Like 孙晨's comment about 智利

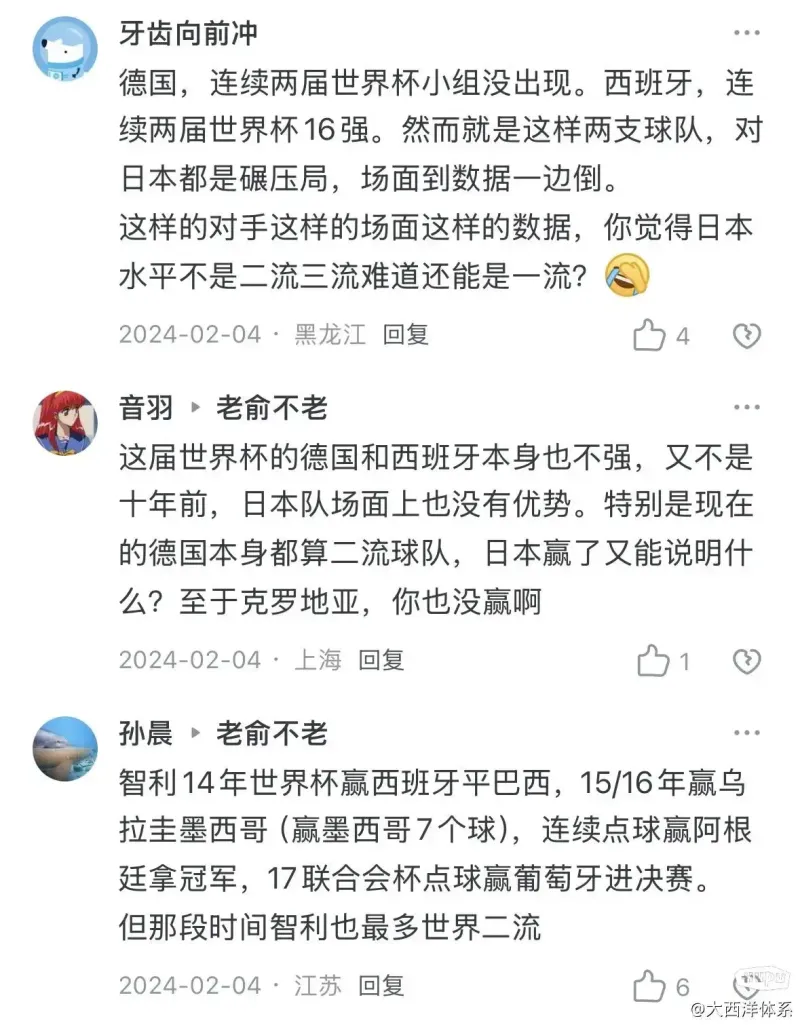650,986
